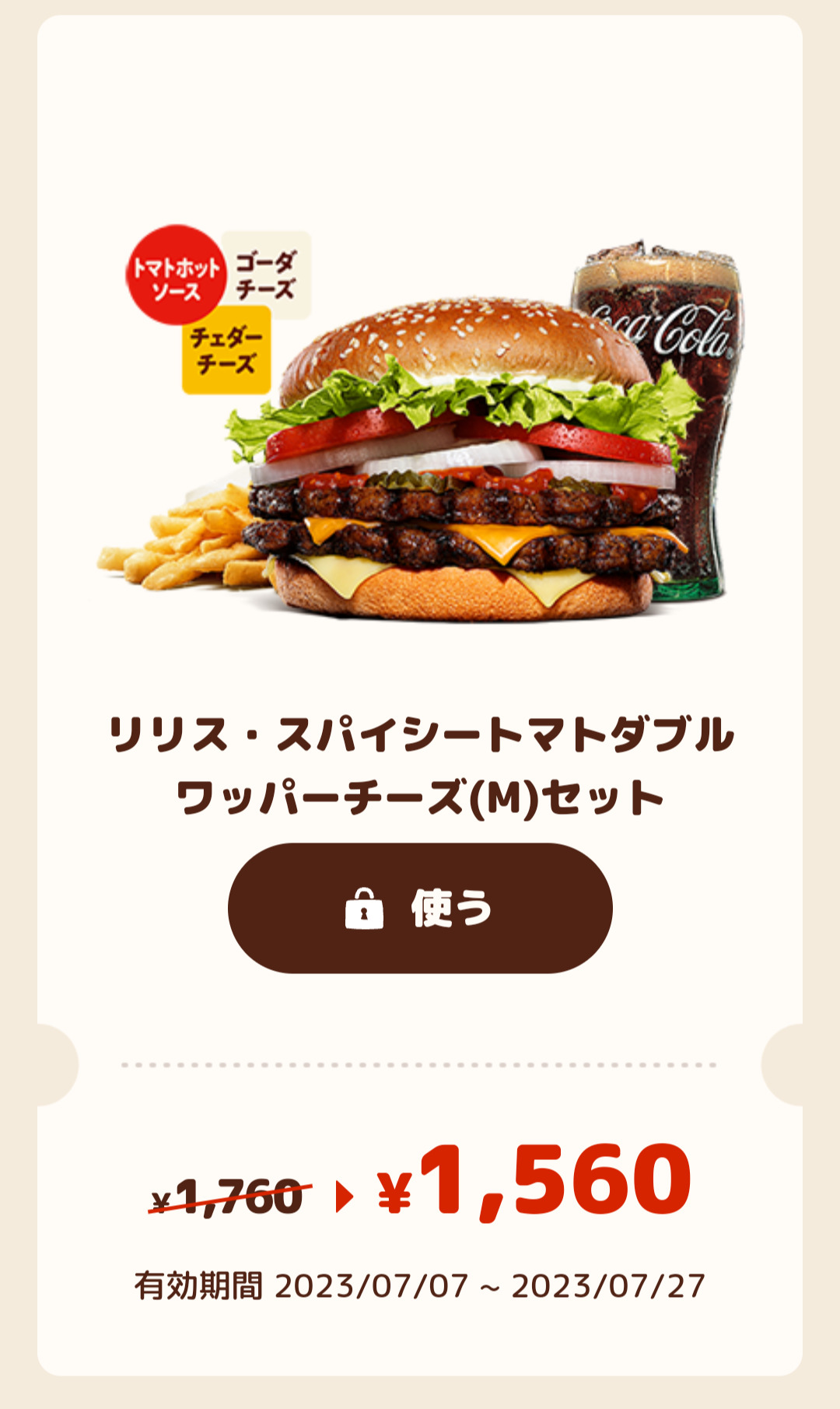The width and height of the screenshot is (840, 1409).
Task: Tap the 使う button to use coupon
Action: tap(420, 908)
